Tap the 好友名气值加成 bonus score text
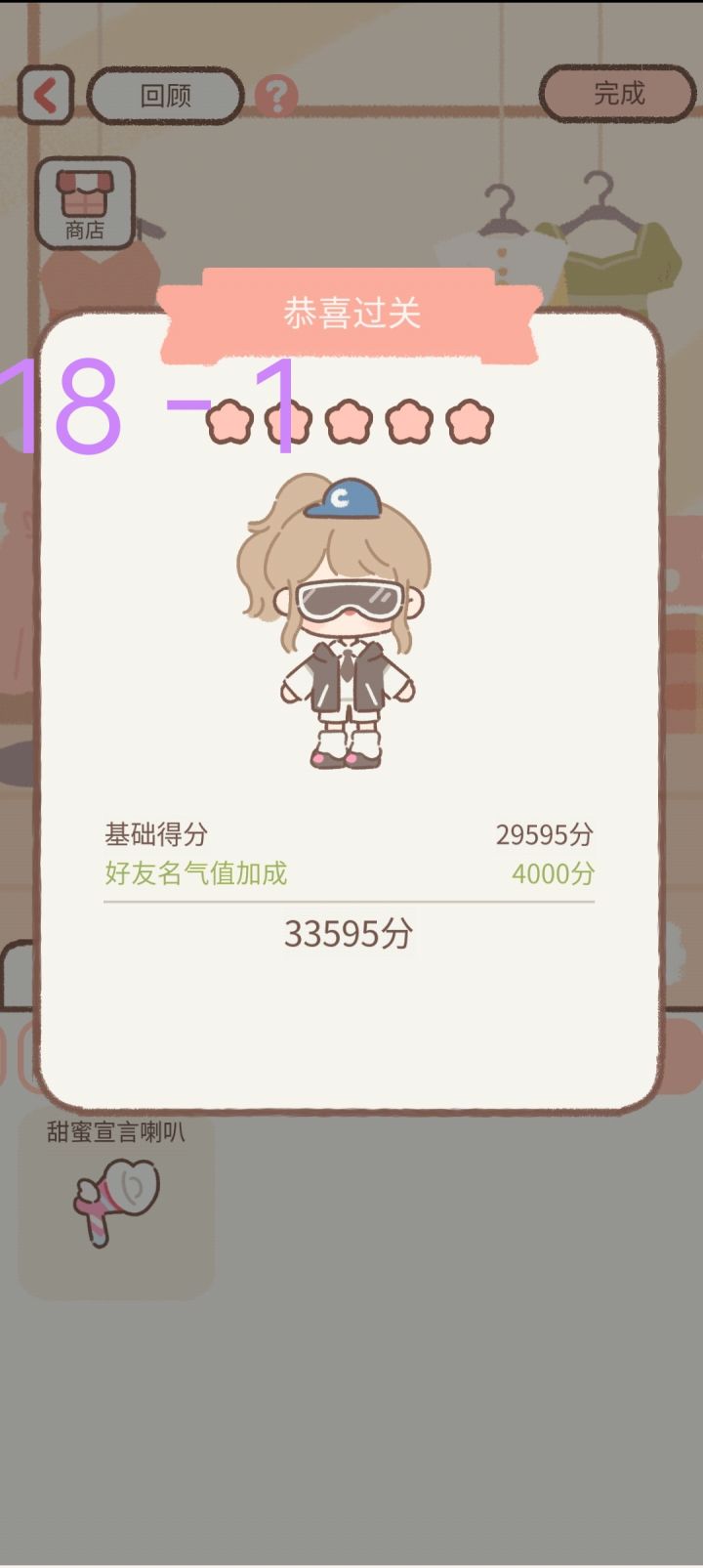 click(x=195, y=874)
